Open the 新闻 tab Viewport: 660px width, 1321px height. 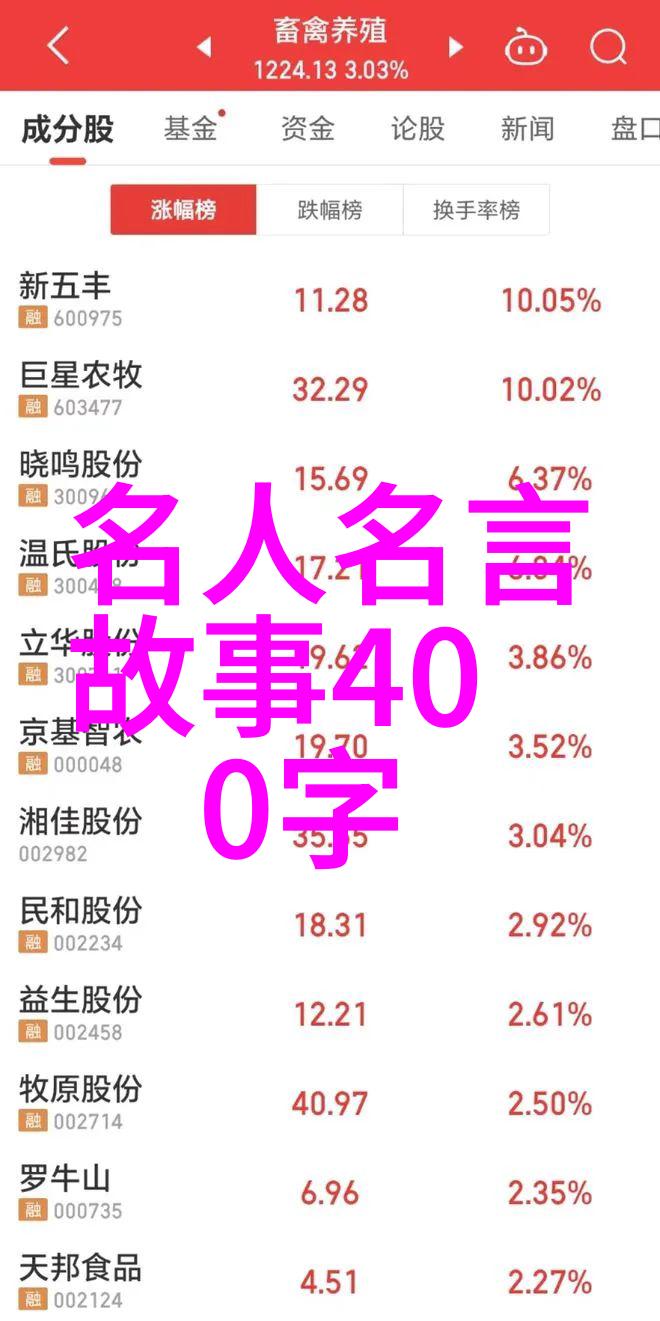(528, 129)
